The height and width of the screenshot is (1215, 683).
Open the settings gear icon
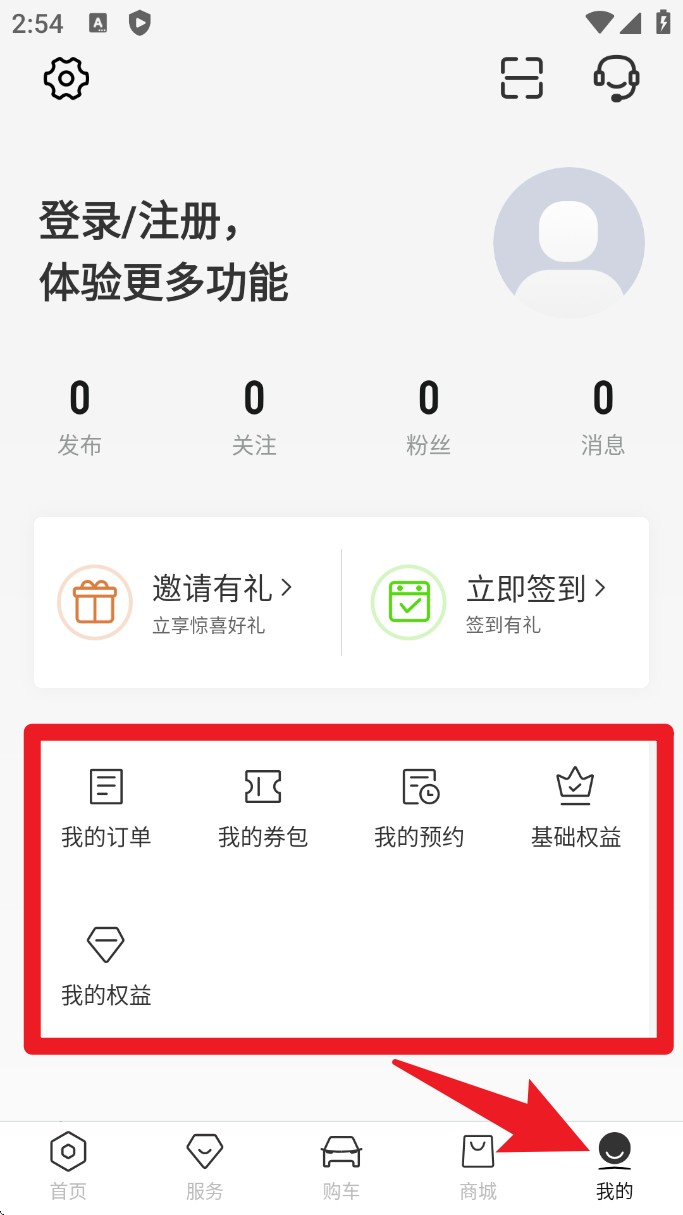pos(67,78)
